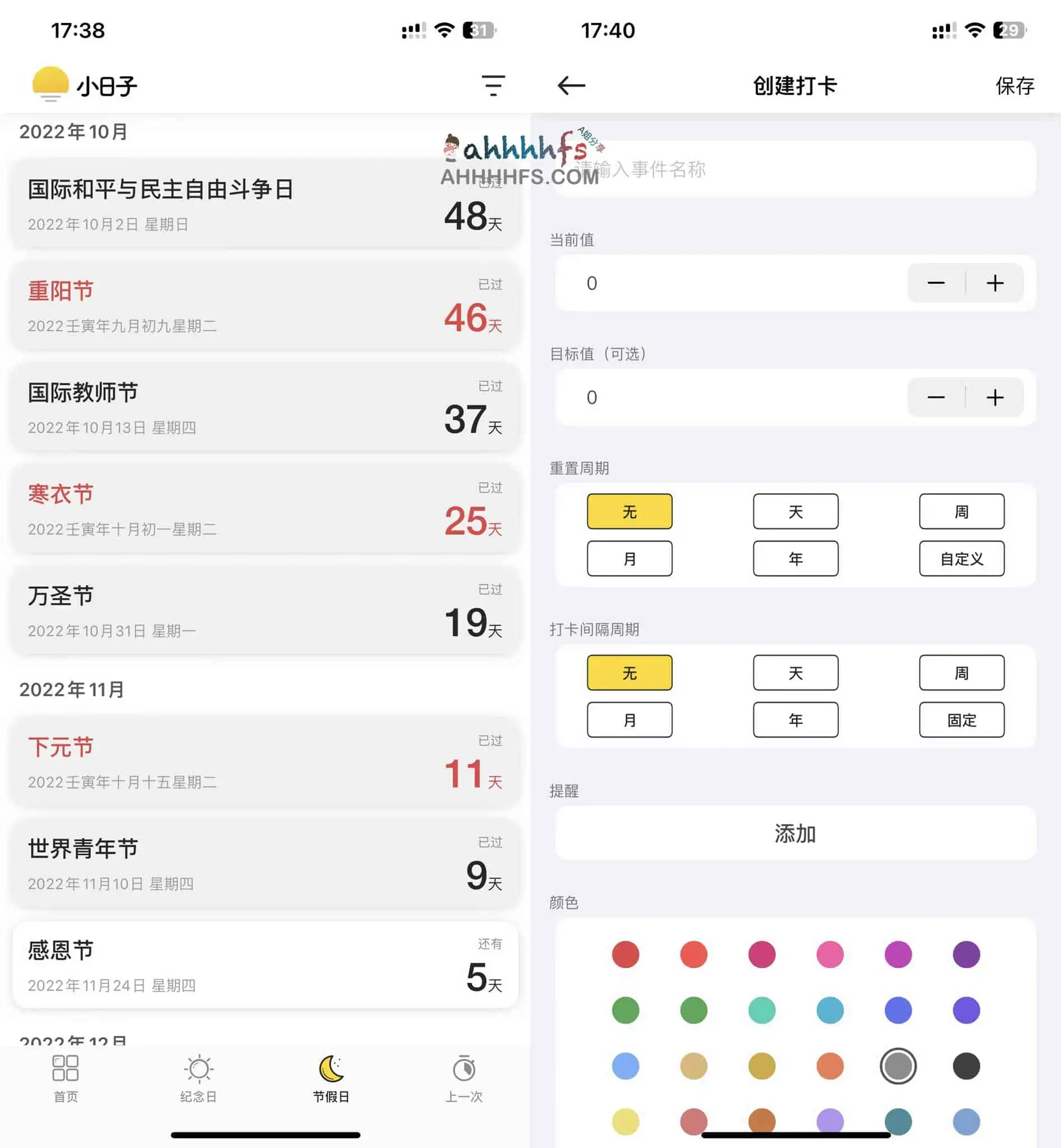This screenshot has height=1148, width=1061.
Task: Add a reminder via 添加
Action: (x=795, y=834)
